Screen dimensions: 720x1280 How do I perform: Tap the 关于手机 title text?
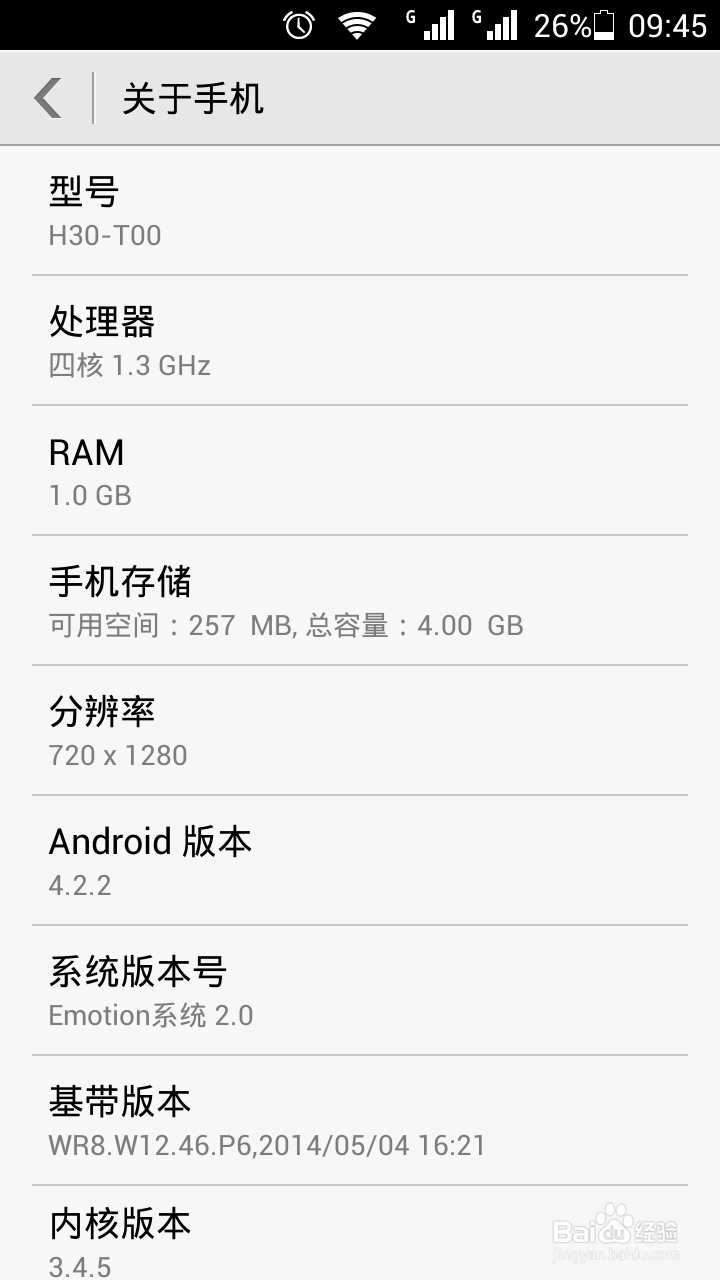click(190, 97)
